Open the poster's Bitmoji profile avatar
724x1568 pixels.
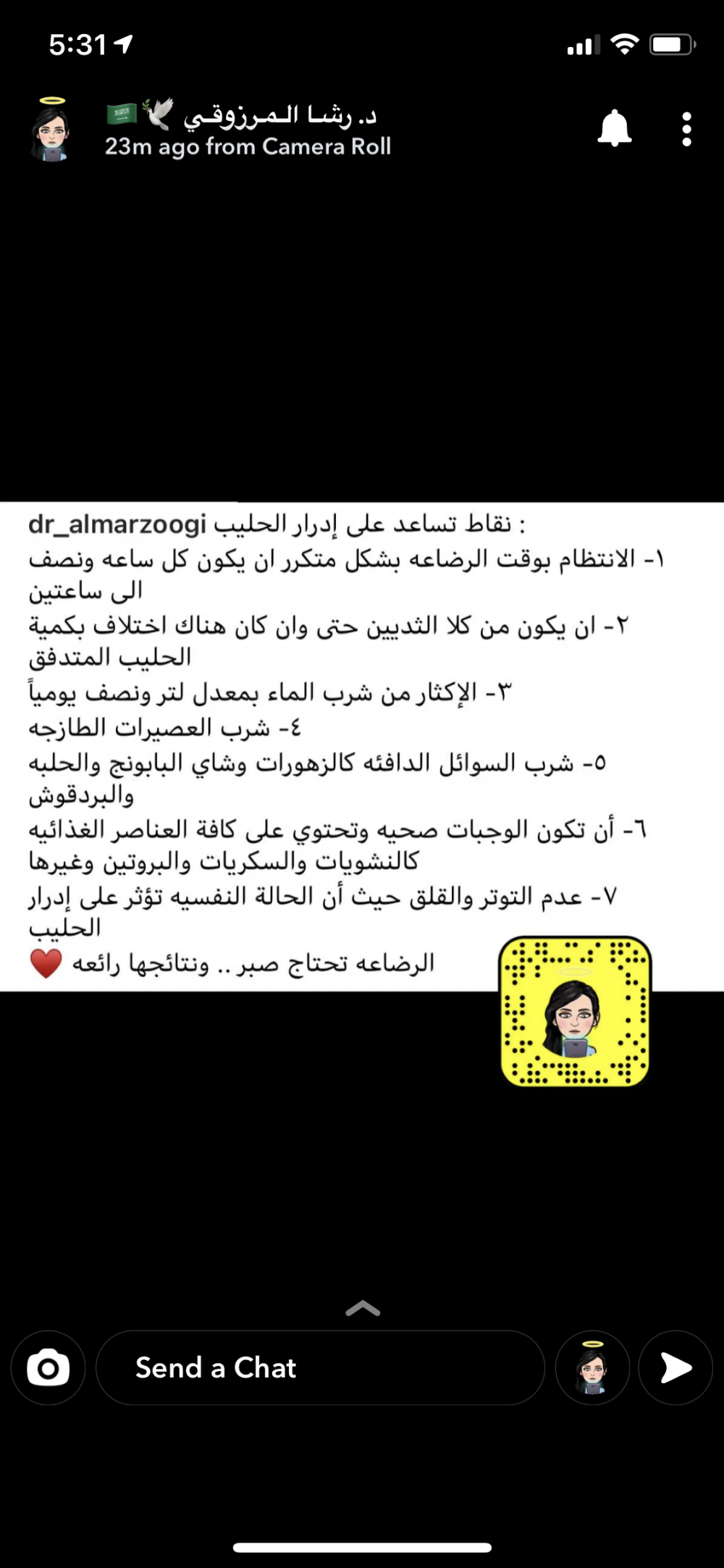coord(51,130)
